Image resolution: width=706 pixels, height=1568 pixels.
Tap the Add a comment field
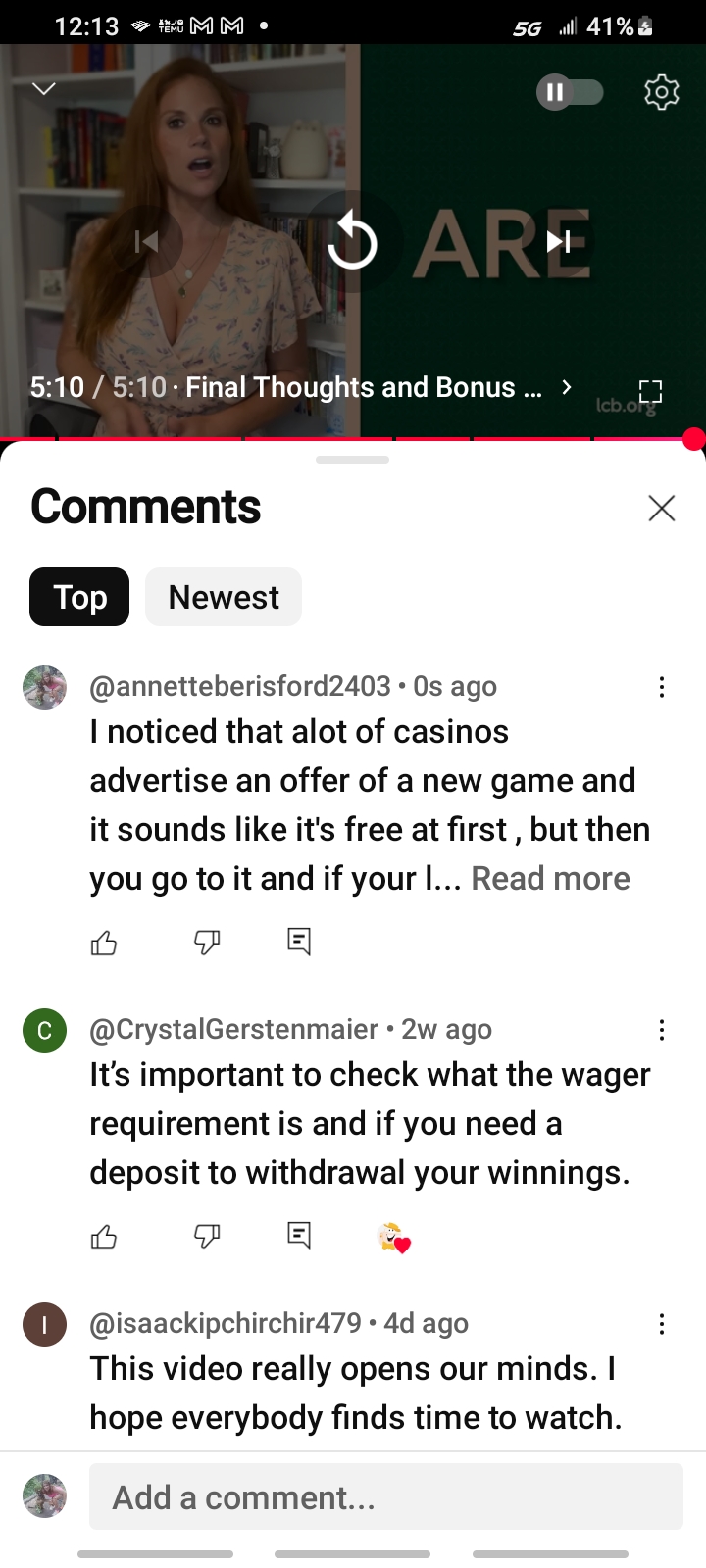point(385,1496)
